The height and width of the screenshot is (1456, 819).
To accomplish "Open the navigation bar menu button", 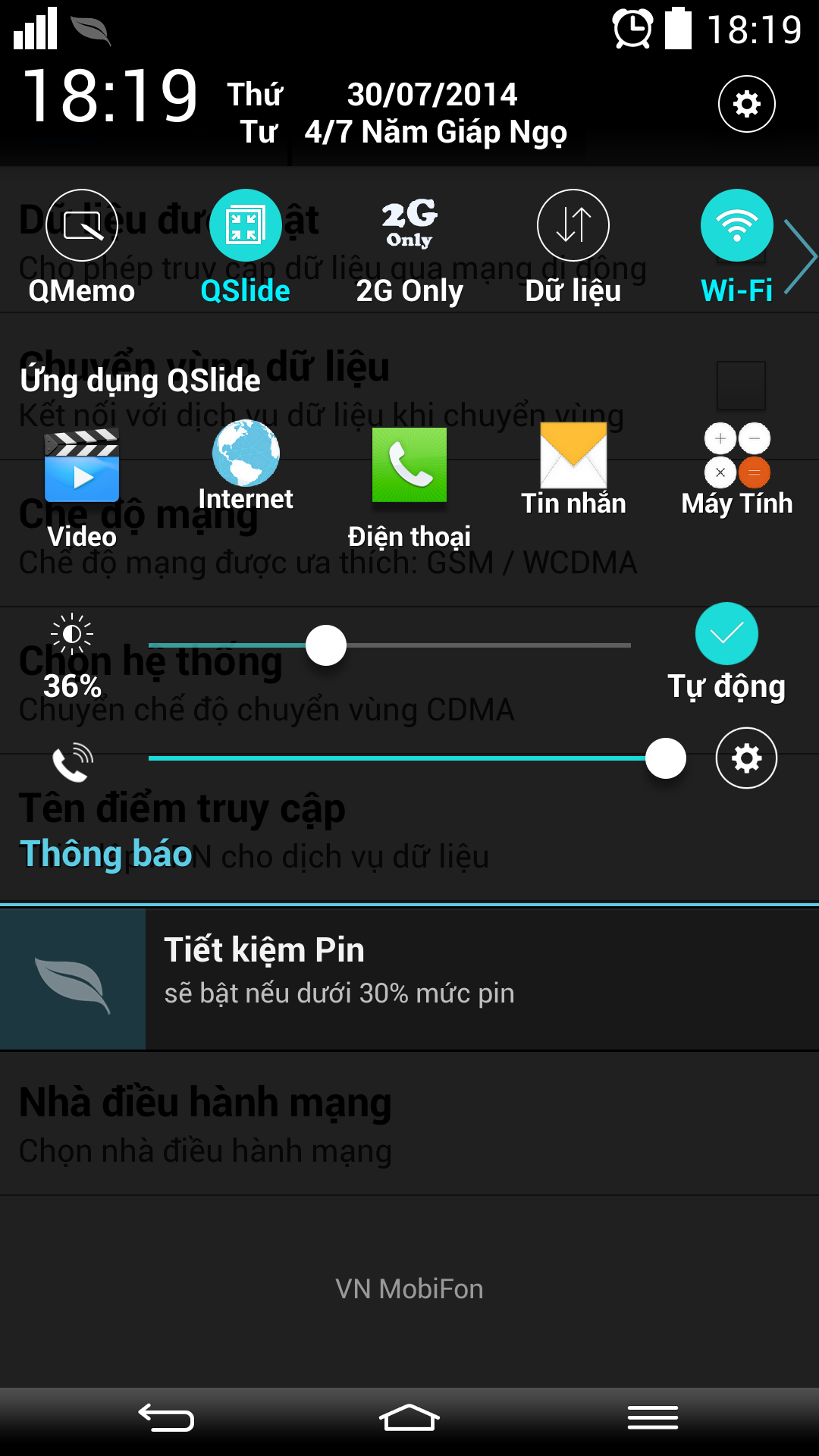I will 653,1418.
